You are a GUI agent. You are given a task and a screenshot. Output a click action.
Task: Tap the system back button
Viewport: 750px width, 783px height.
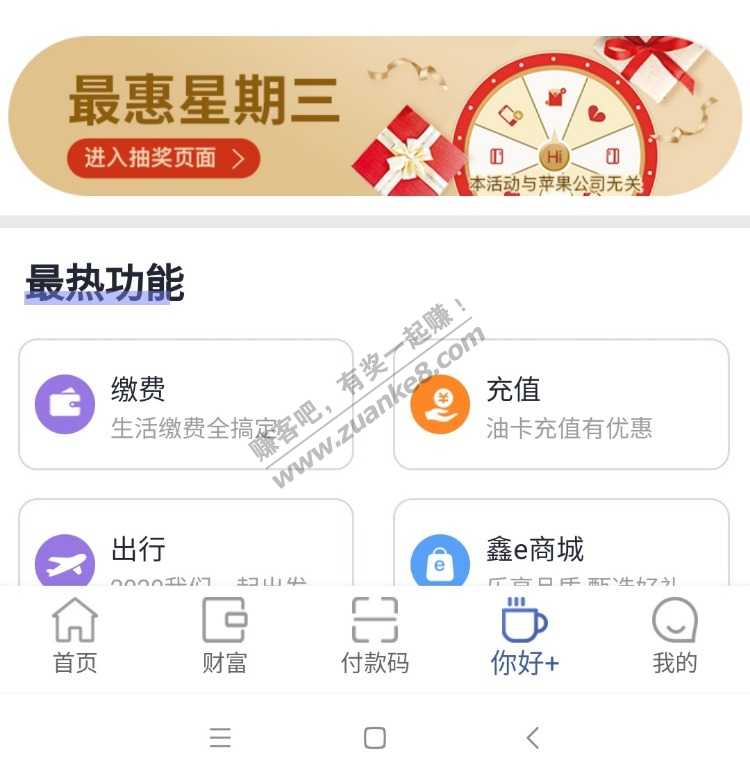click(532, 738)
